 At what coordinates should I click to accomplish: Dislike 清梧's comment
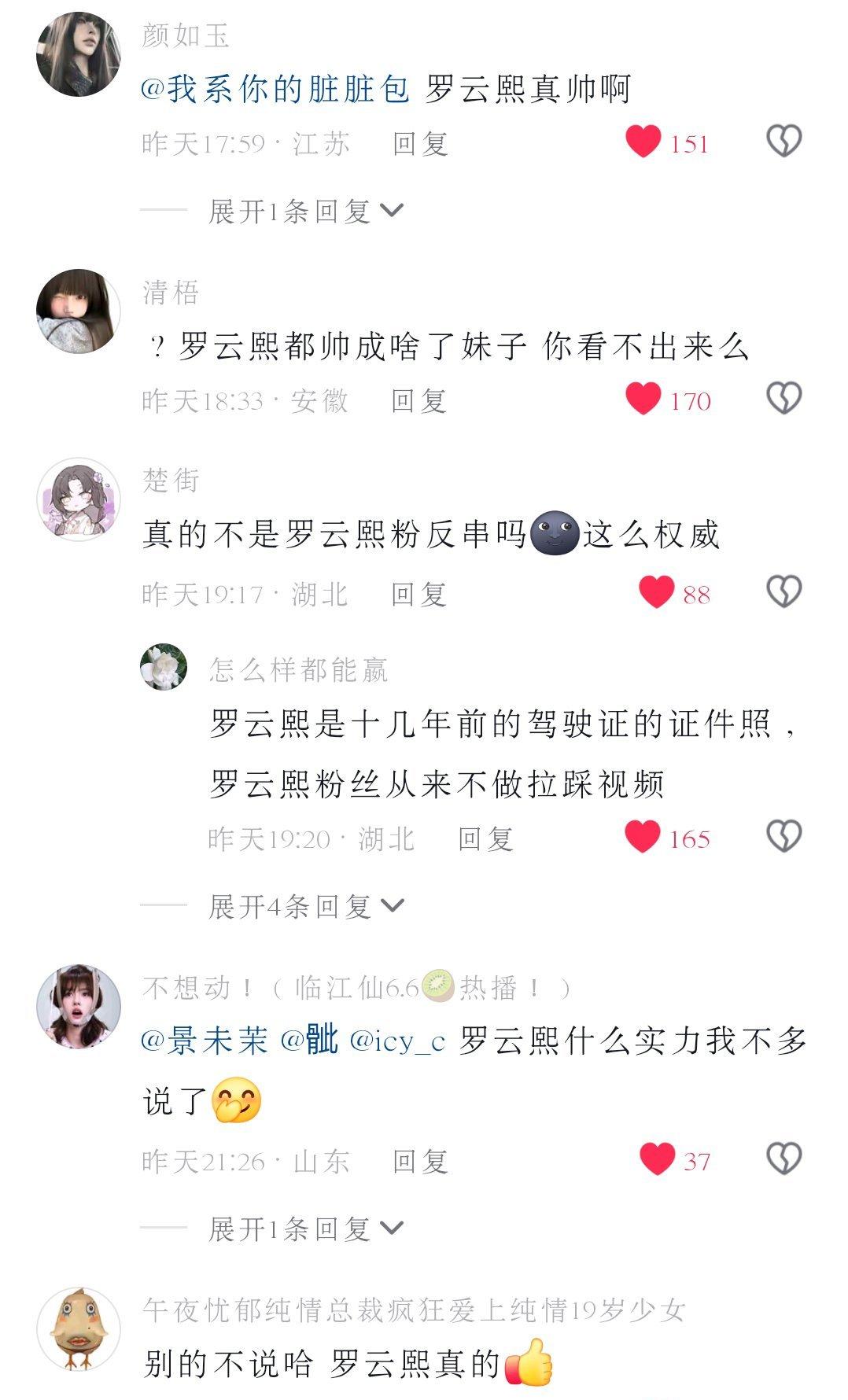(783, 399)
